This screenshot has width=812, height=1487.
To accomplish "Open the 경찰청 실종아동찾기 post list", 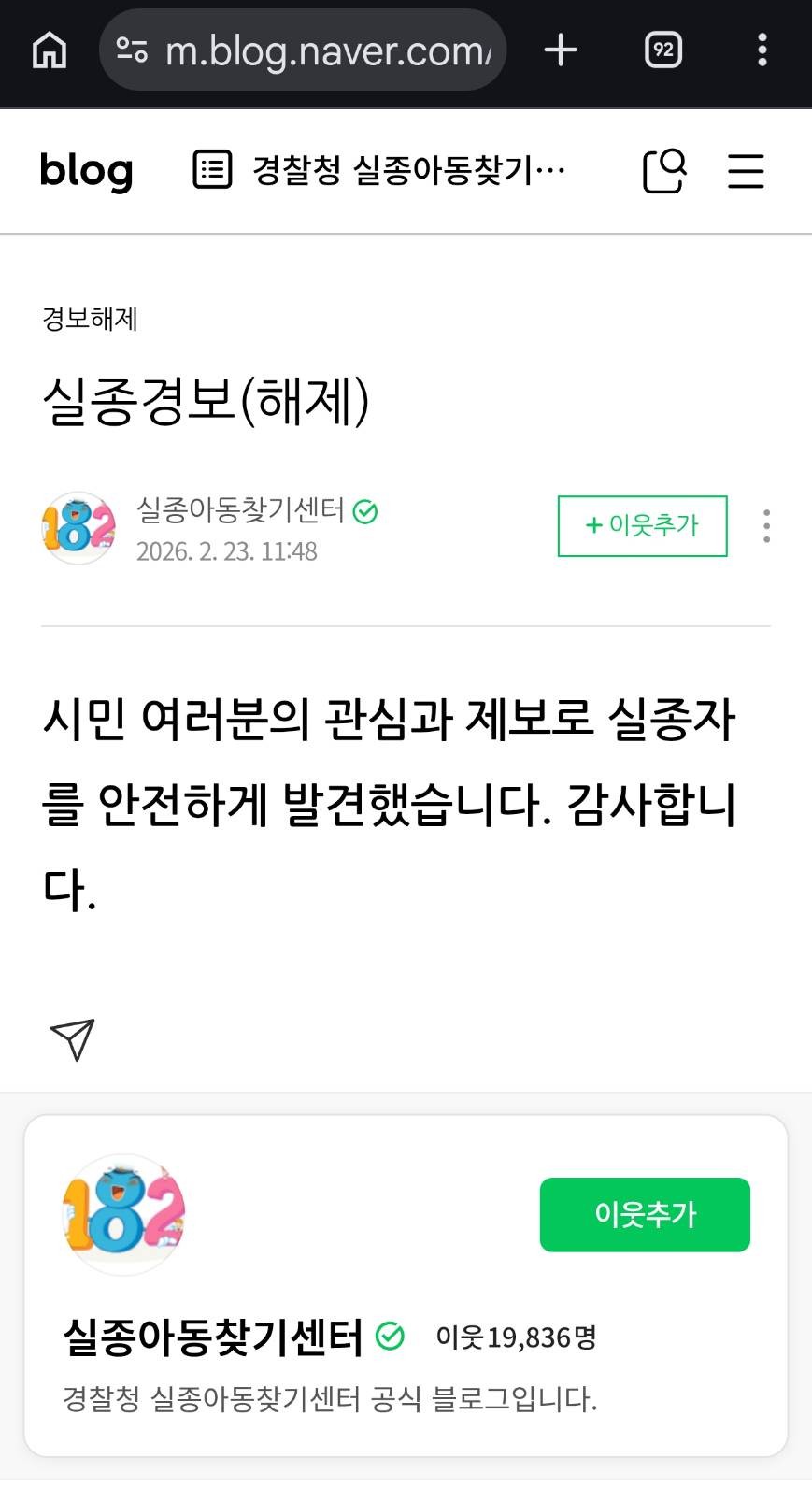I will [379, 171].
